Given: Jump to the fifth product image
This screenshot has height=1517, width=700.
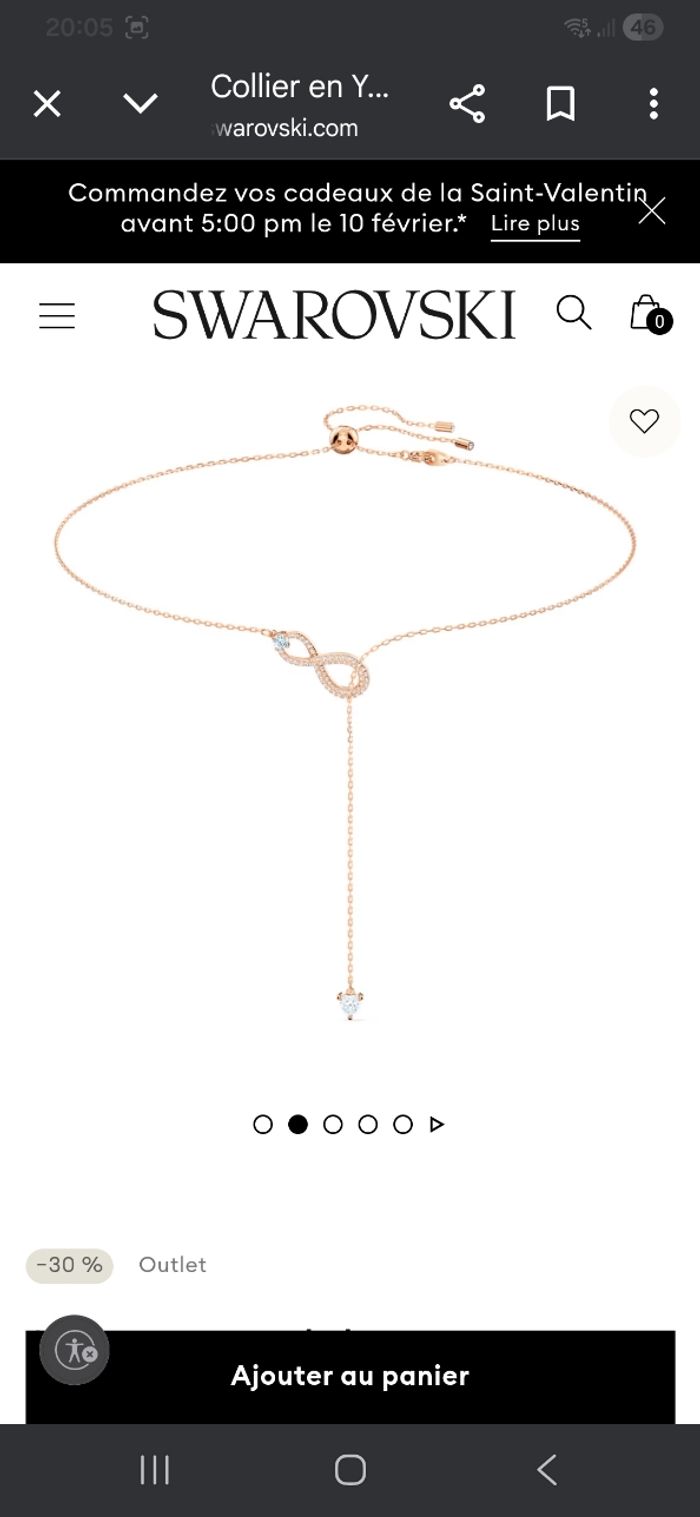Looking at the screenshot, I should 403,1124.
